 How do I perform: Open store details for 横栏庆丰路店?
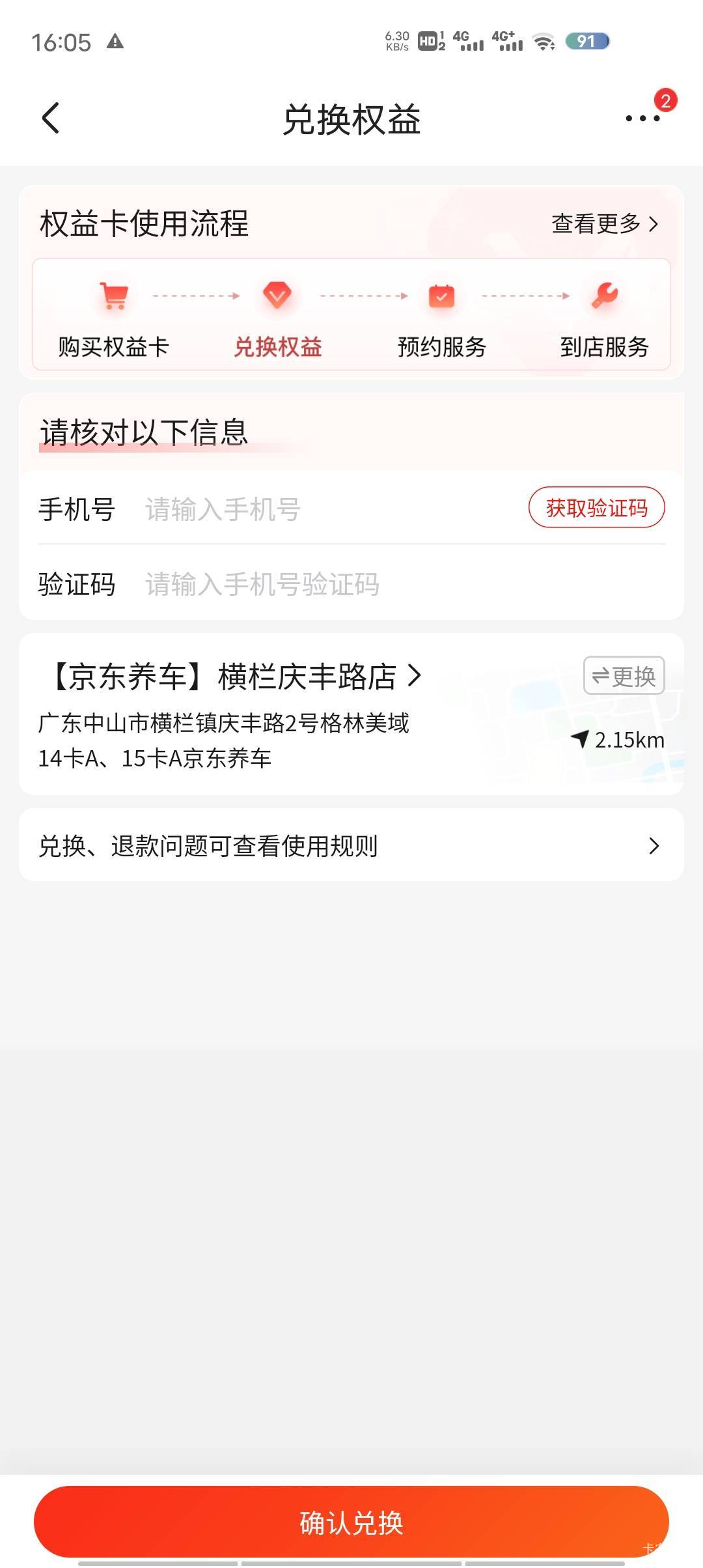(236, 677)
